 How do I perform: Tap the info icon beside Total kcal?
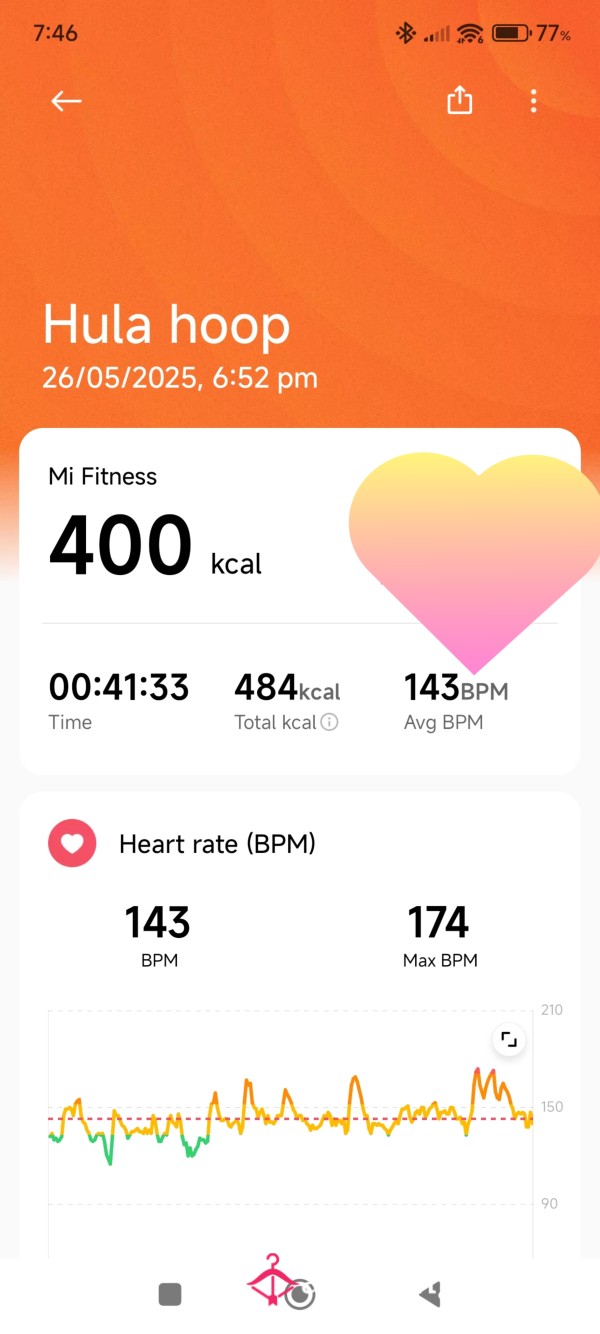point(329,722)
